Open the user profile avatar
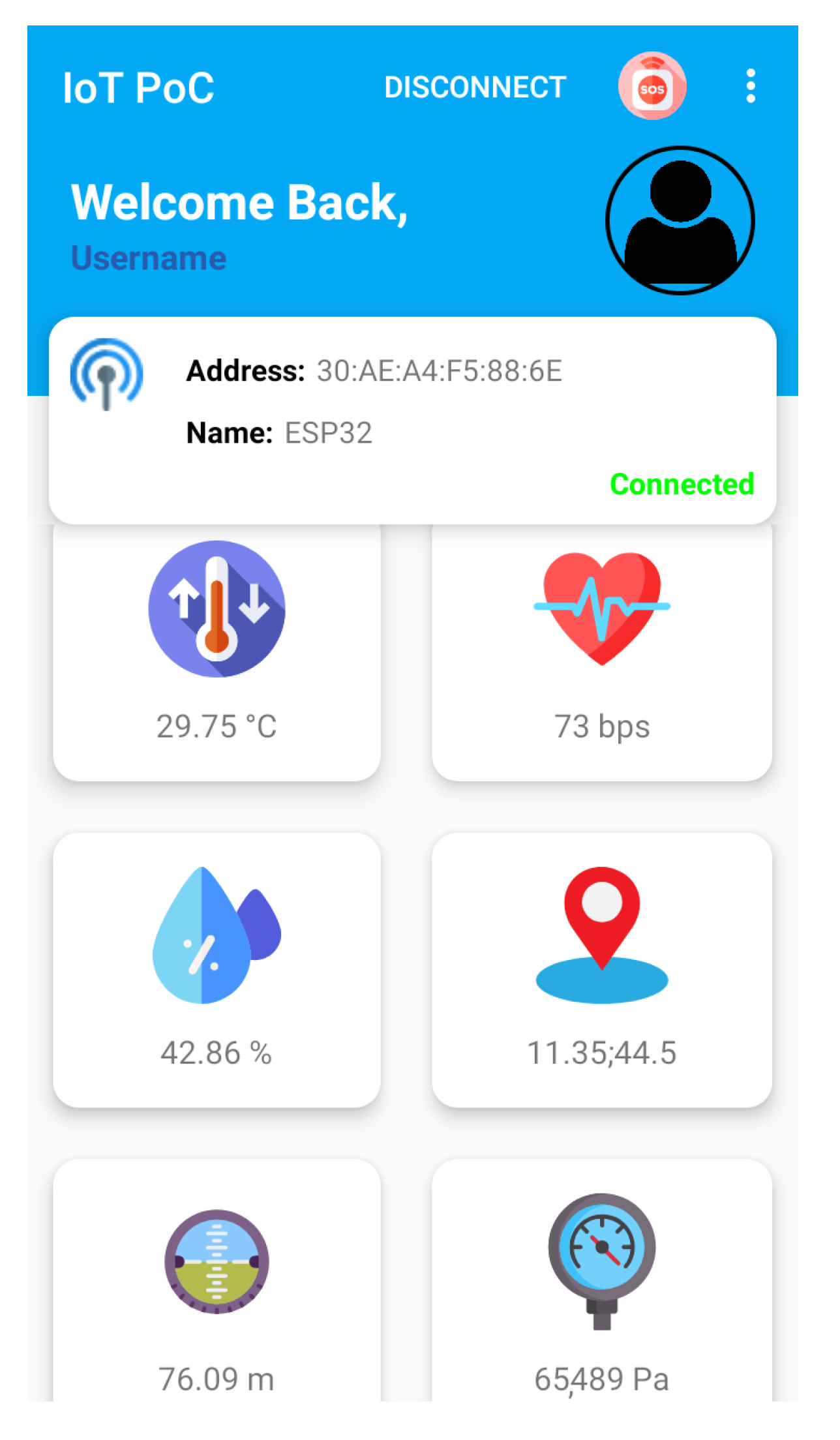Image resolution: width=840 pixels, height=1440 pixels. pyautogui.click(x=680, y=220)
